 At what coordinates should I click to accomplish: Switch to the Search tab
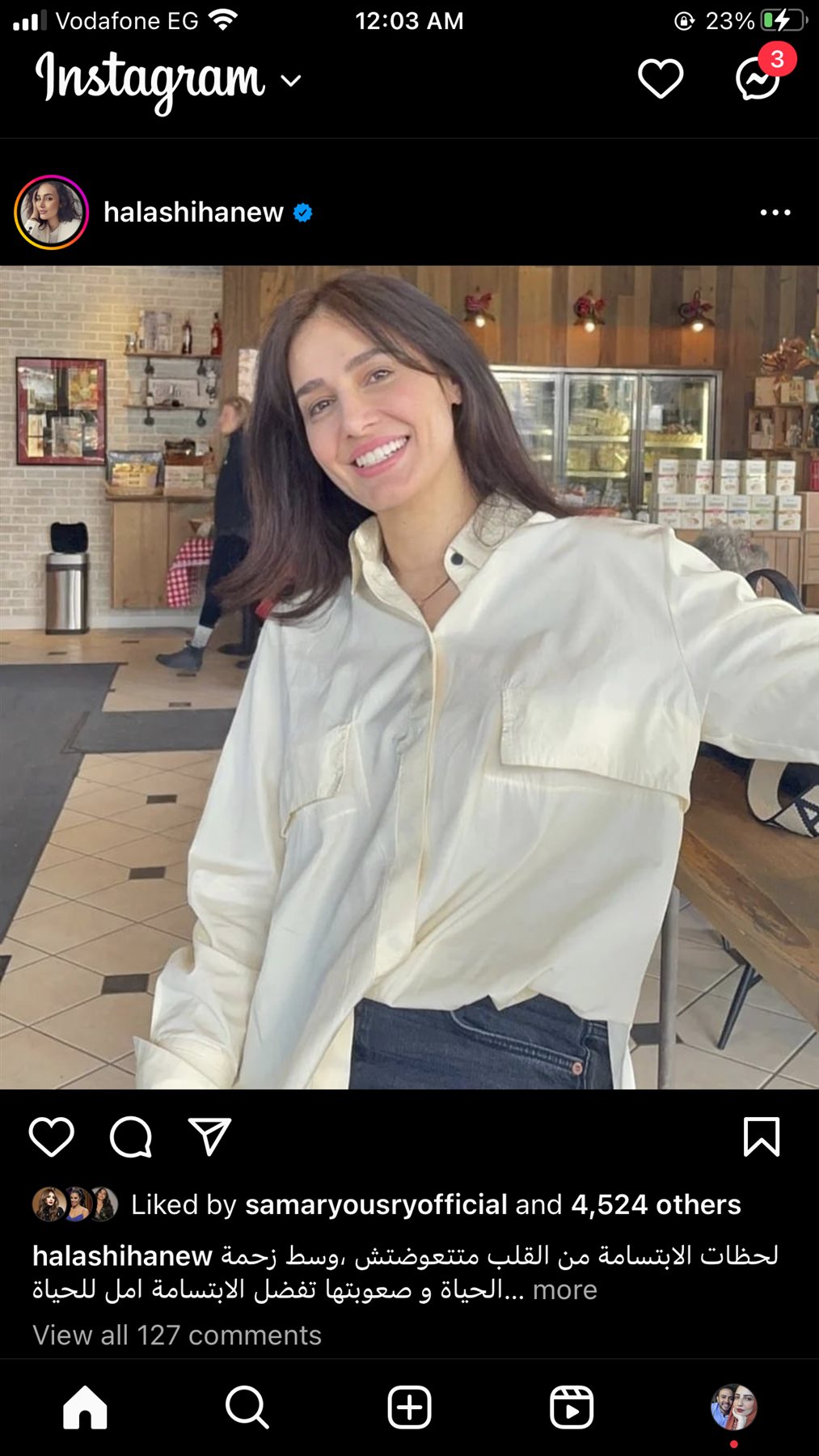[x=247, y=1407]
